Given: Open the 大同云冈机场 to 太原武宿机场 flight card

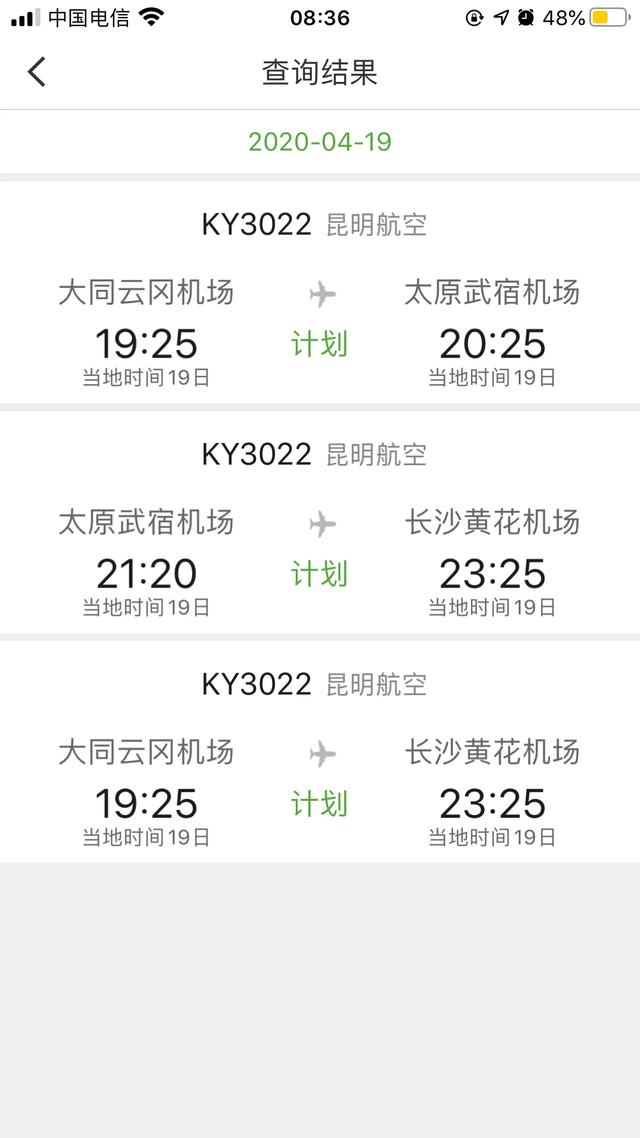Looking at the screenshot, I should tap(320, 295).
